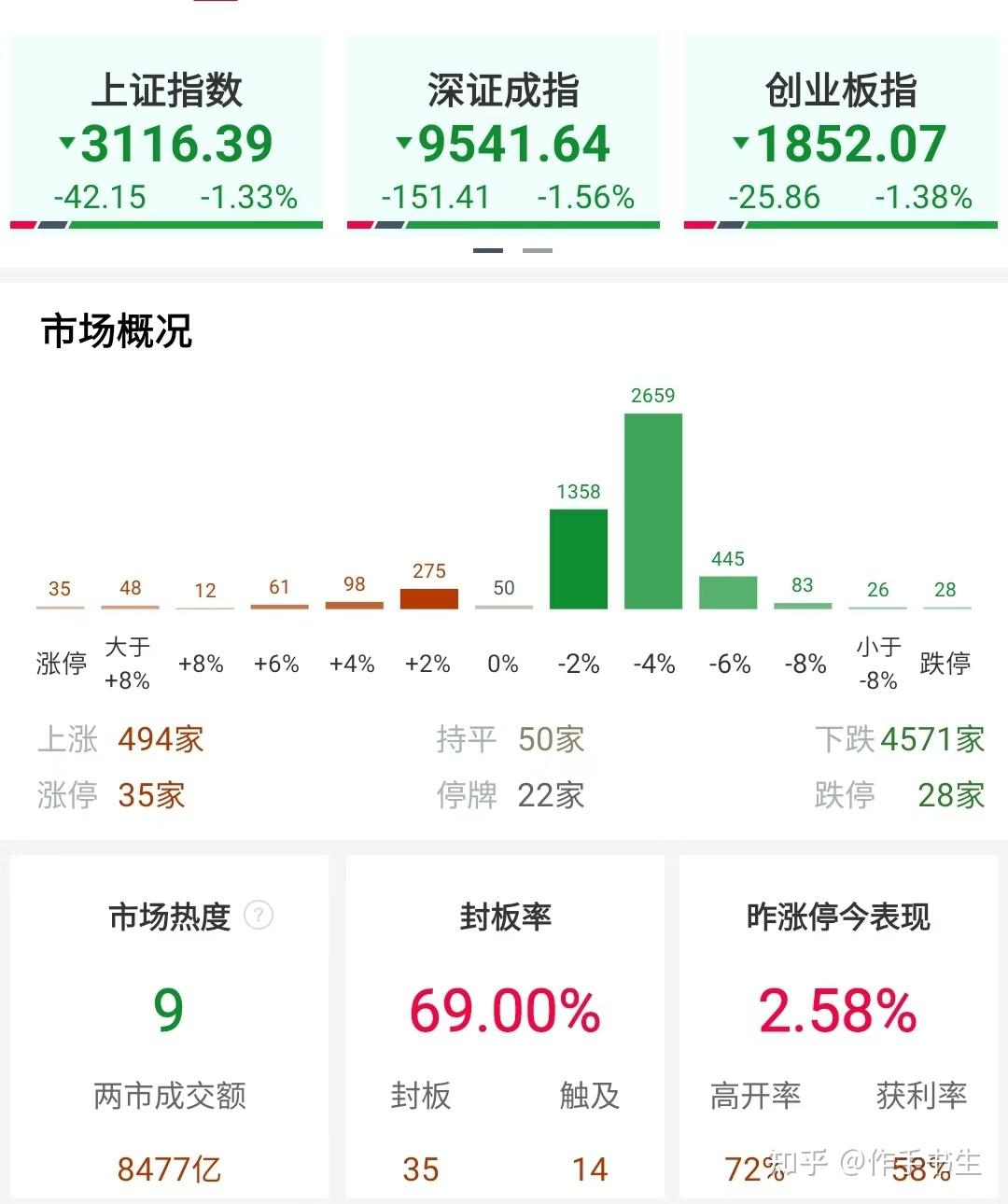Click the -4% bar showing 2659
Screen dimensions: 1008x1204
point(653,509)
